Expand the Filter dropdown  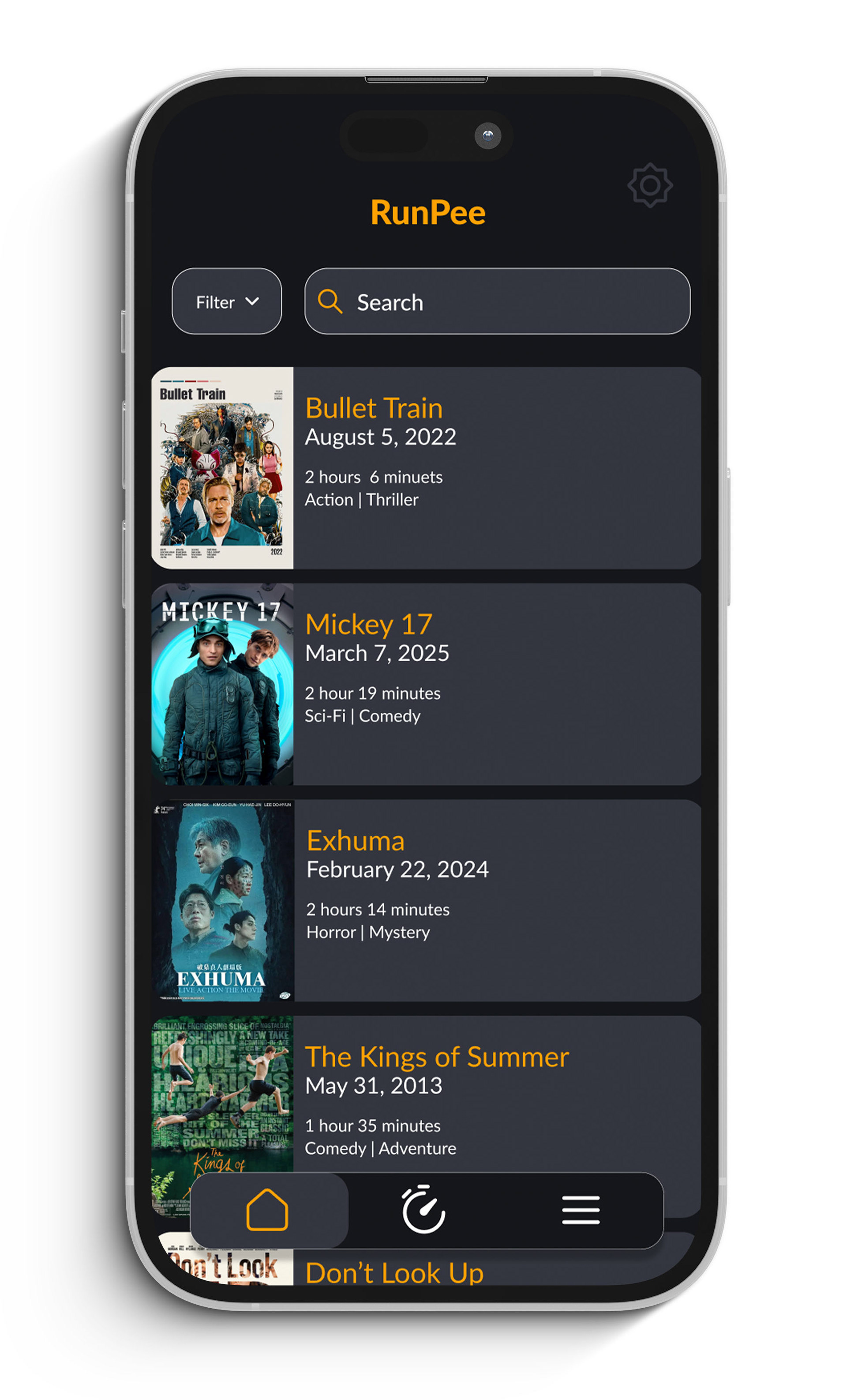coord(227,302)
